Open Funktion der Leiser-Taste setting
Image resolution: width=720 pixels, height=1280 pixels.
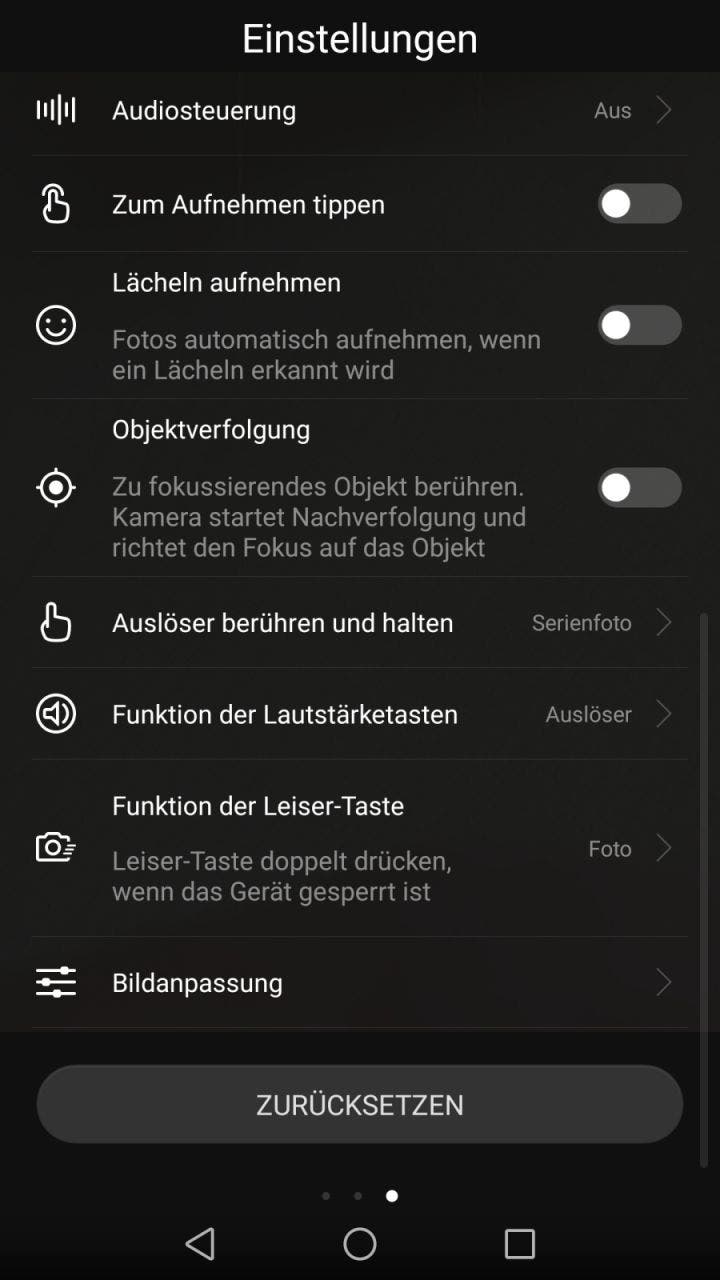pos(360,848)
